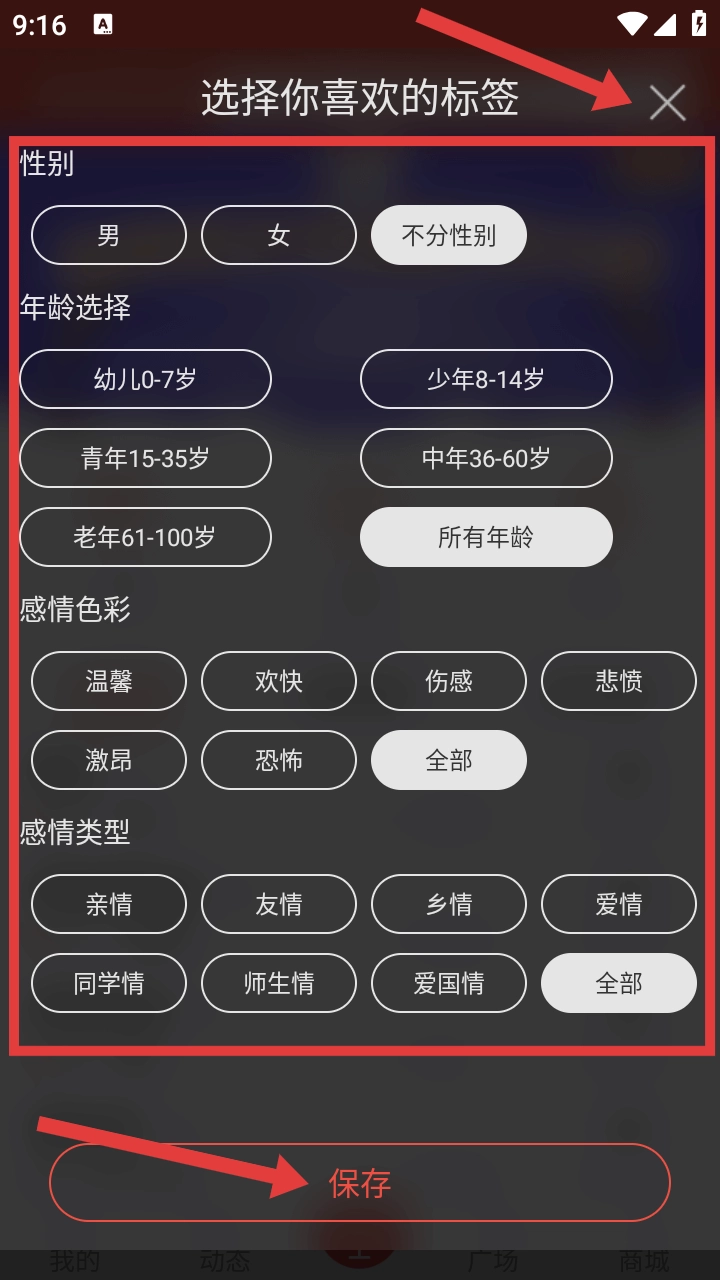Tap the 青年15-35岁 chip
The height and width of the screenshot is (1280, 720).
click(x=146, y=458)
